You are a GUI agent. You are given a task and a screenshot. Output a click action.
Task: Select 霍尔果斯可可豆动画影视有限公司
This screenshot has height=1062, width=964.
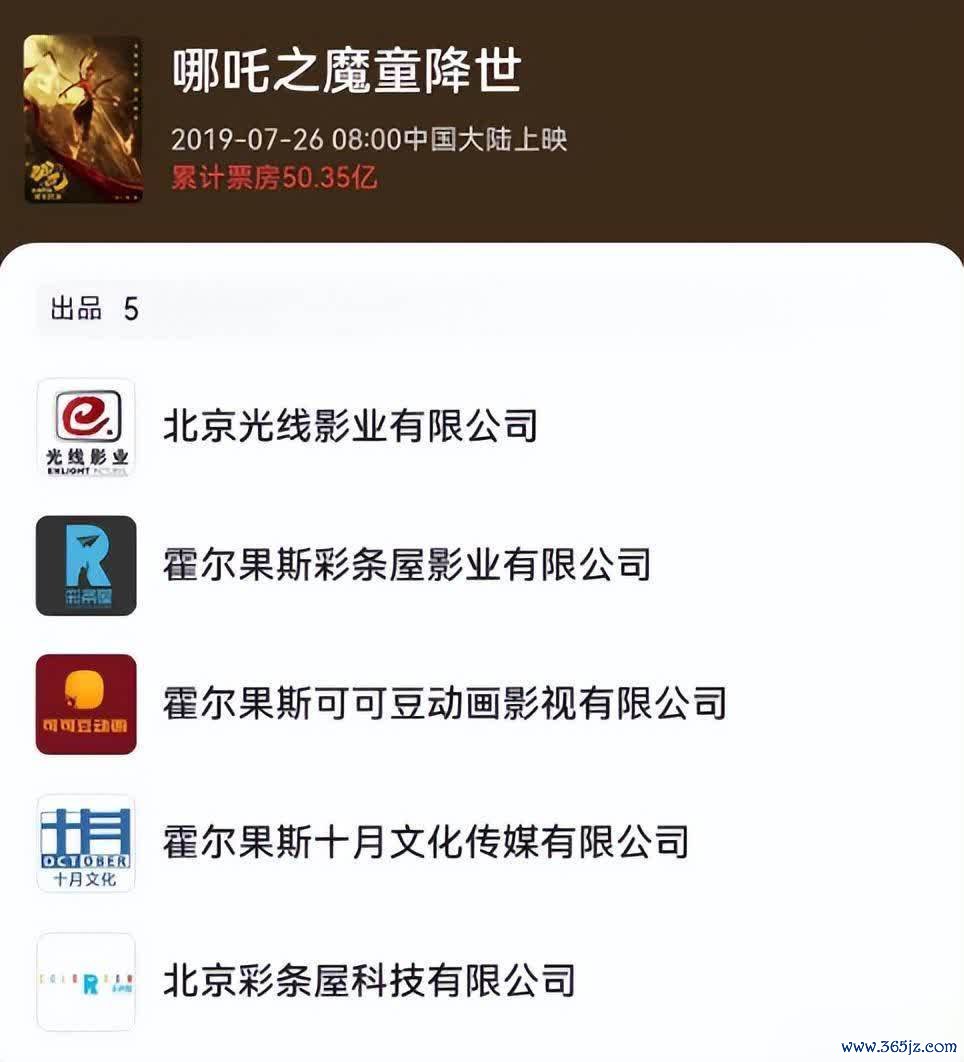444,704
